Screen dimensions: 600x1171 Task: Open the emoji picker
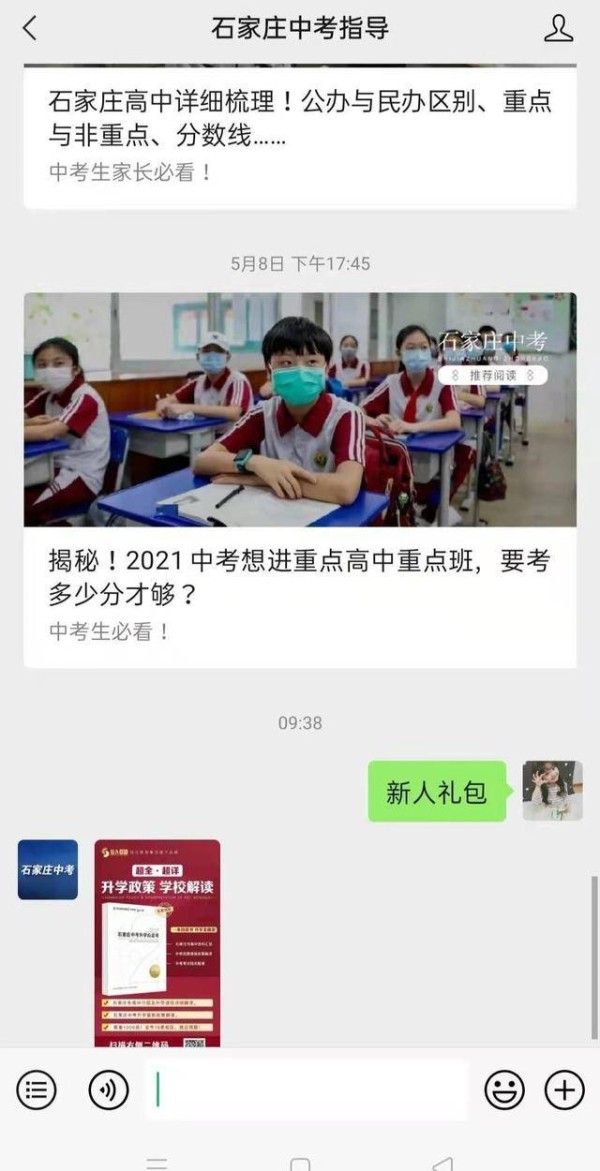tap(504, 1090)
